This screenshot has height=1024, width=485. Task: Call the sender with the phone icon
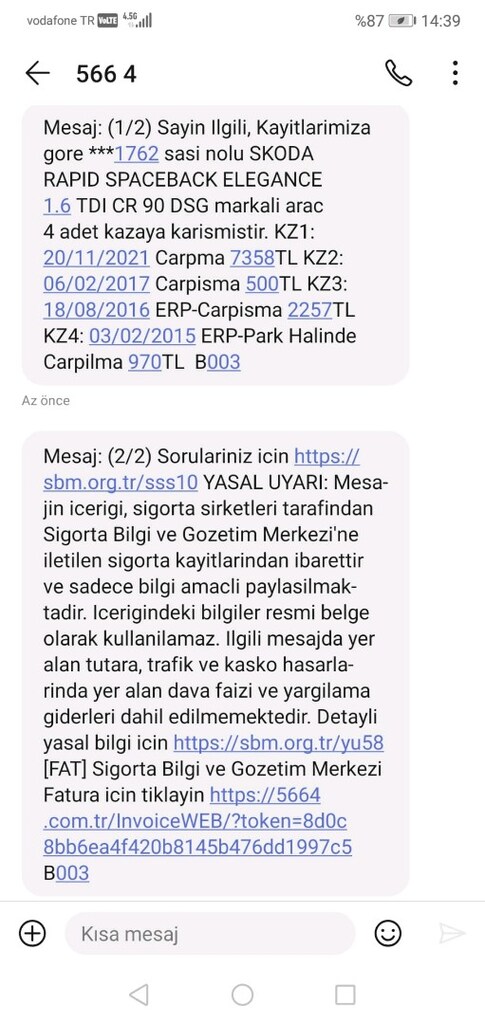pos(398,73)
